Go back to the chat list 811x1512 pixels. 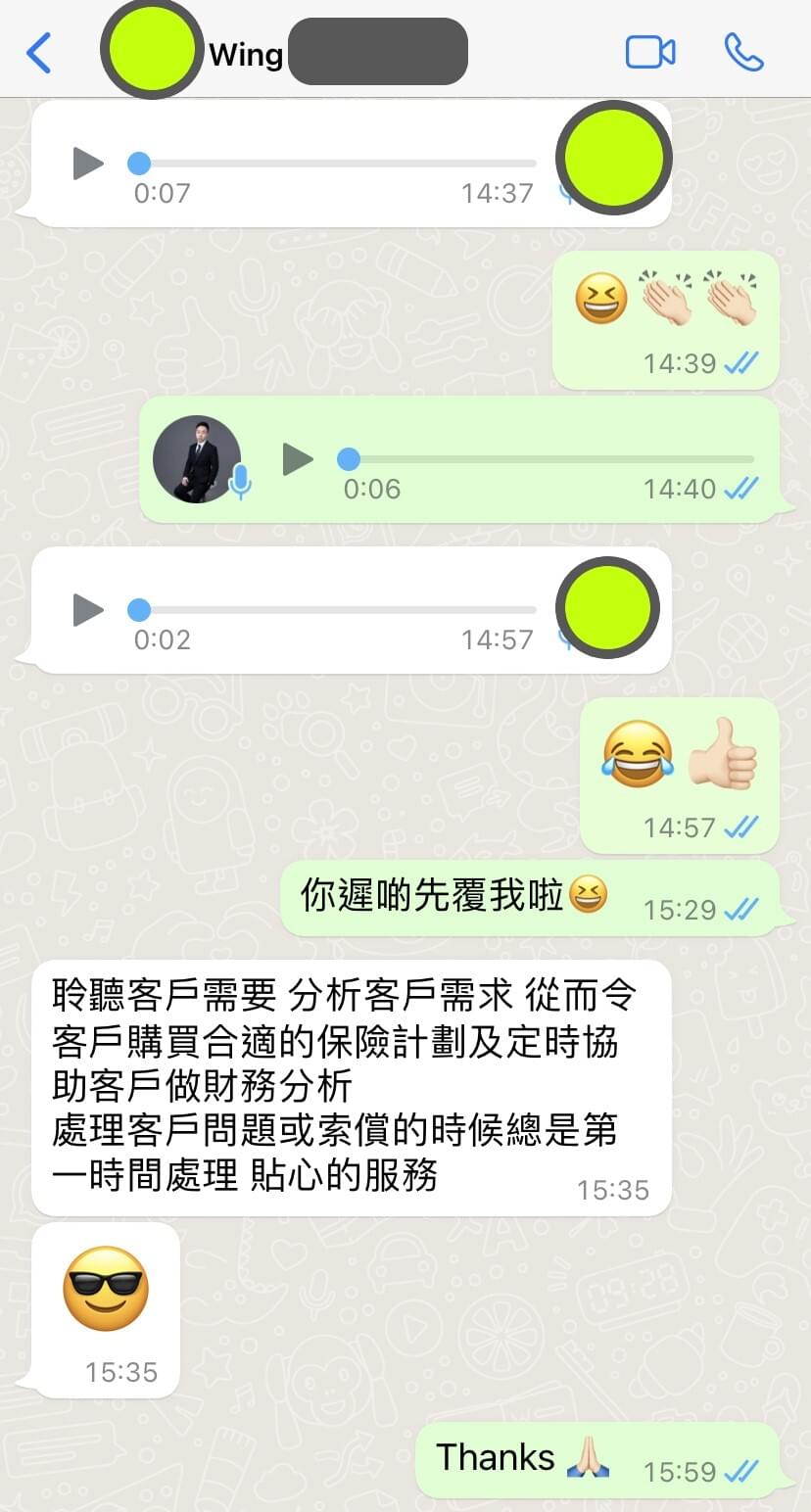39,53
